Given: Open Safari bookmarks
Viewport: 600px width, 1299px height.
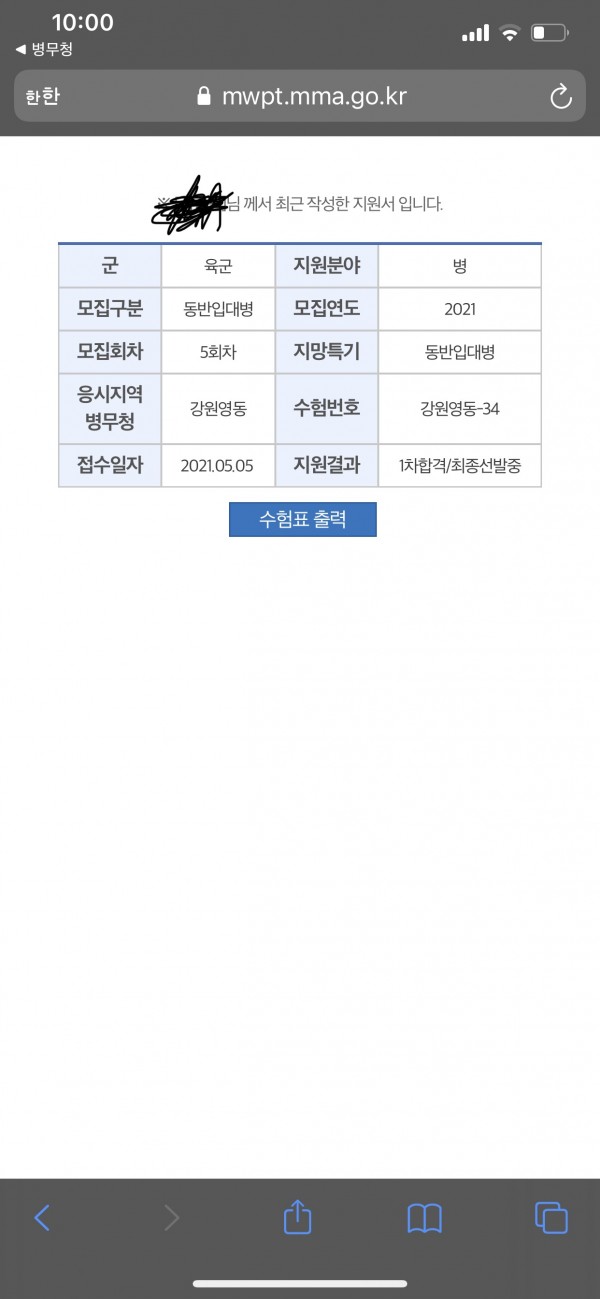Looking at the screenshot, I should pyautogui.click(x=425, y=1218).
